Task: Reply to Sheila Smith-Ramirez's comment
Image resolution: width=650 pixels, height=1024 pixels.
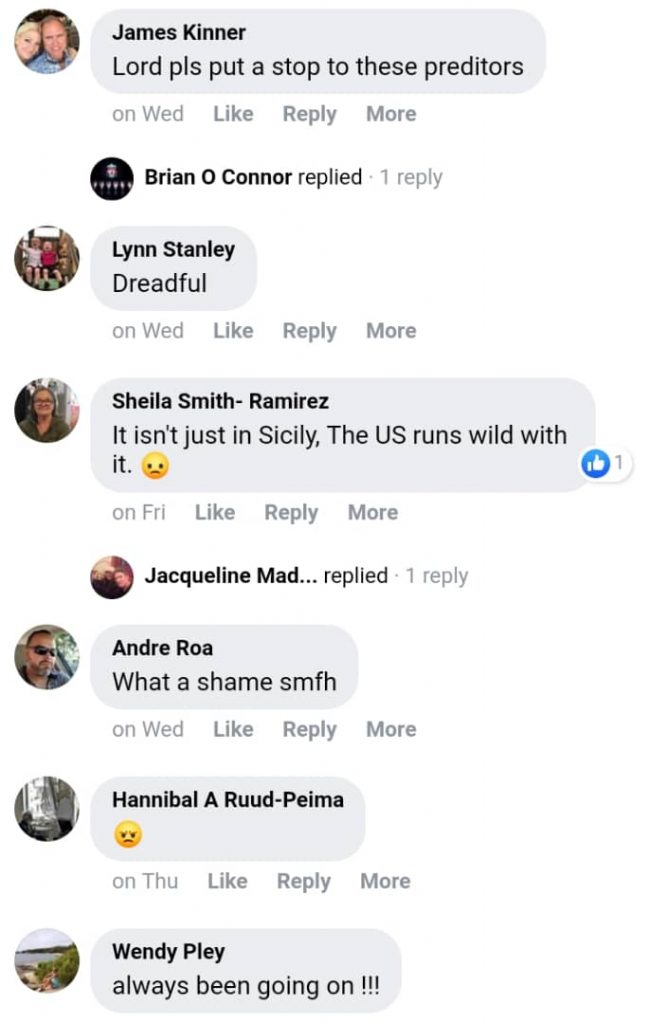Action: coord(291,513)
